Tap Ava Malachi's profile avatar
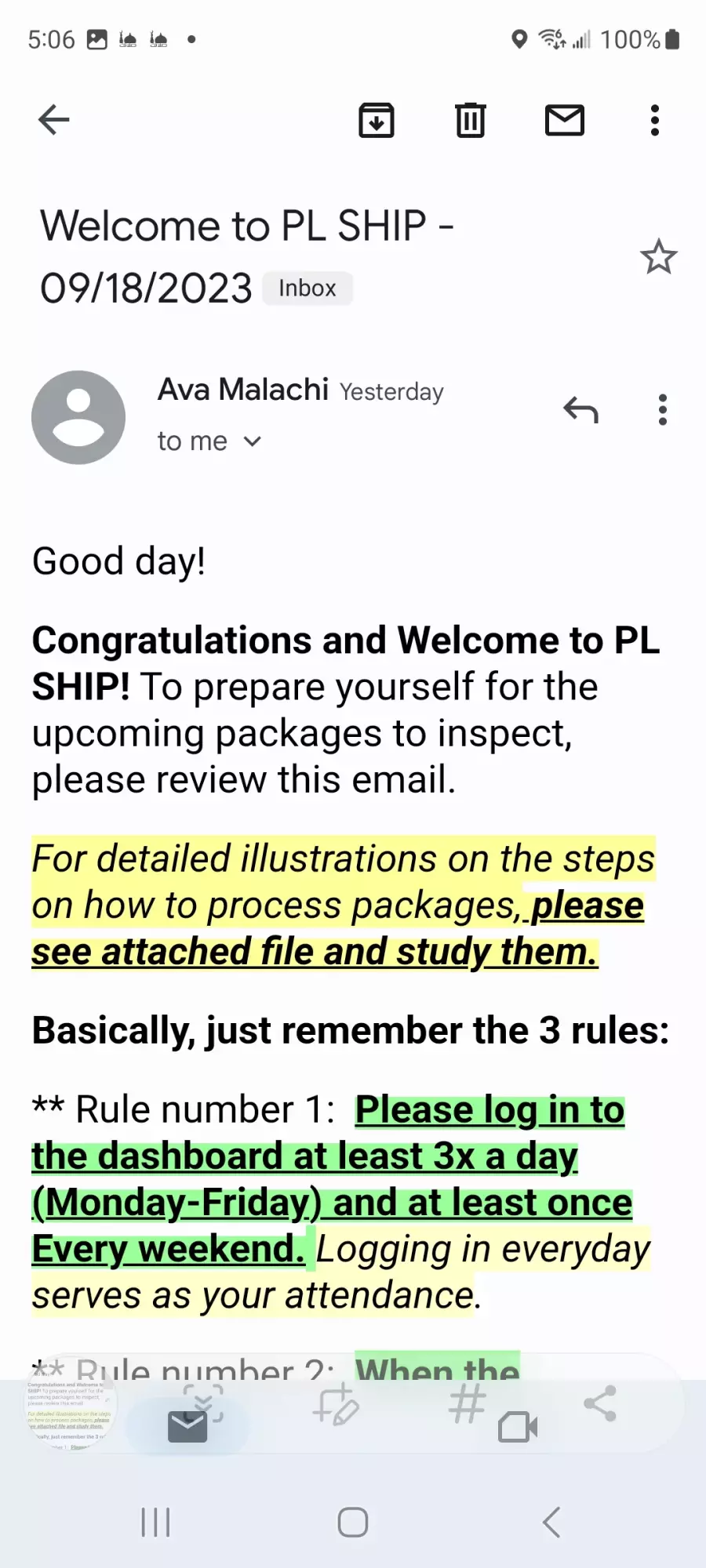Image resolution: width=706 pixels, height=1568 pixels. coord(78,417)
